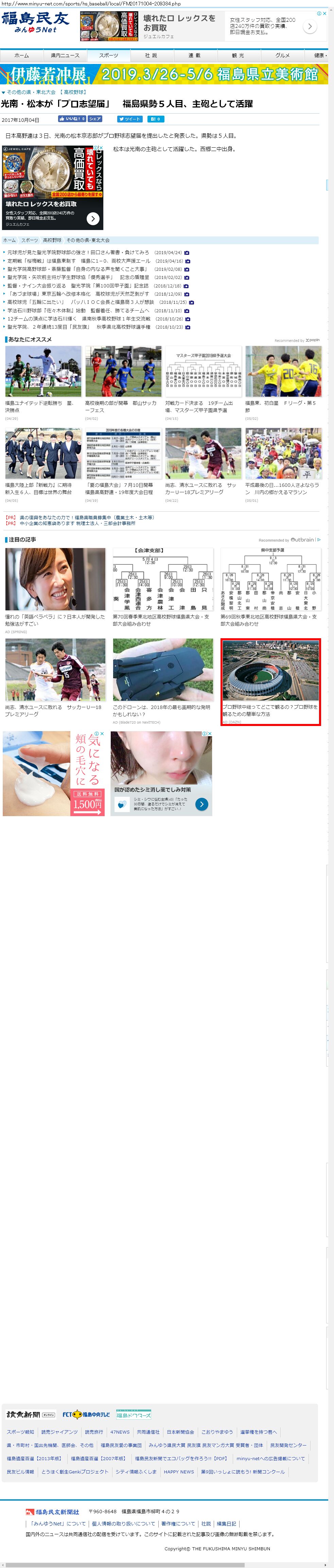Screen dimensions: 334x1568
Task: Open the card 「夏の福島大会」7月10日開幕
Action: click(122, 488)
